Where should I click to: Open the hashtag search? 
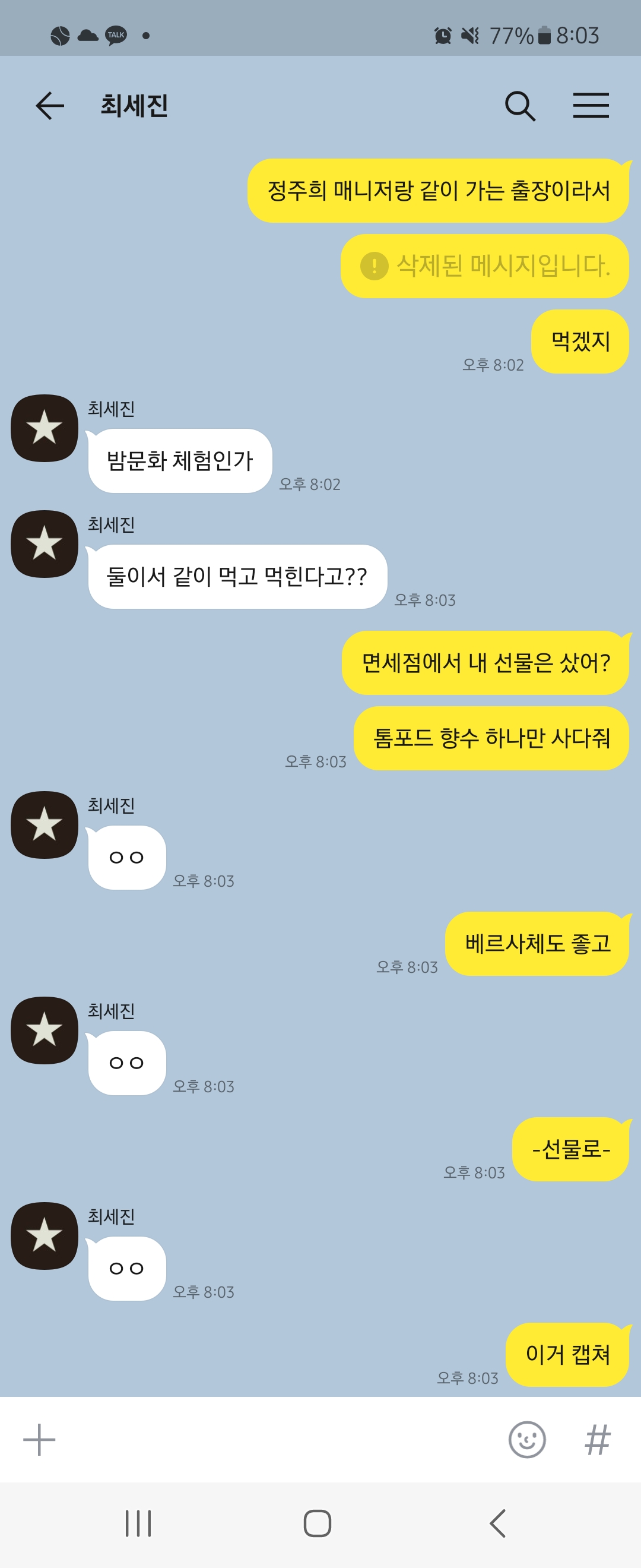[597, 1440]
